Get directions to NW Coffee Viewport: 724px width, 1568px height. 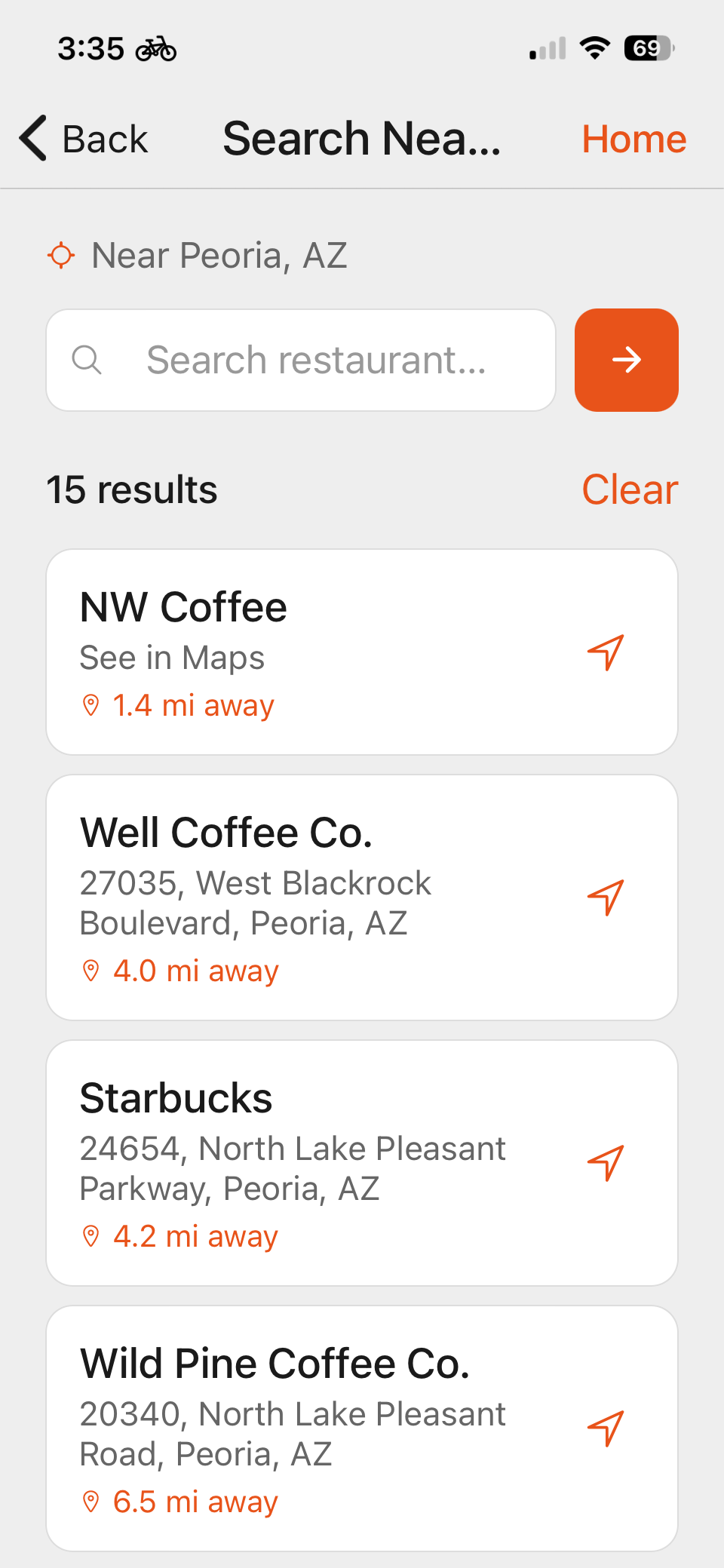click(606, 652)
